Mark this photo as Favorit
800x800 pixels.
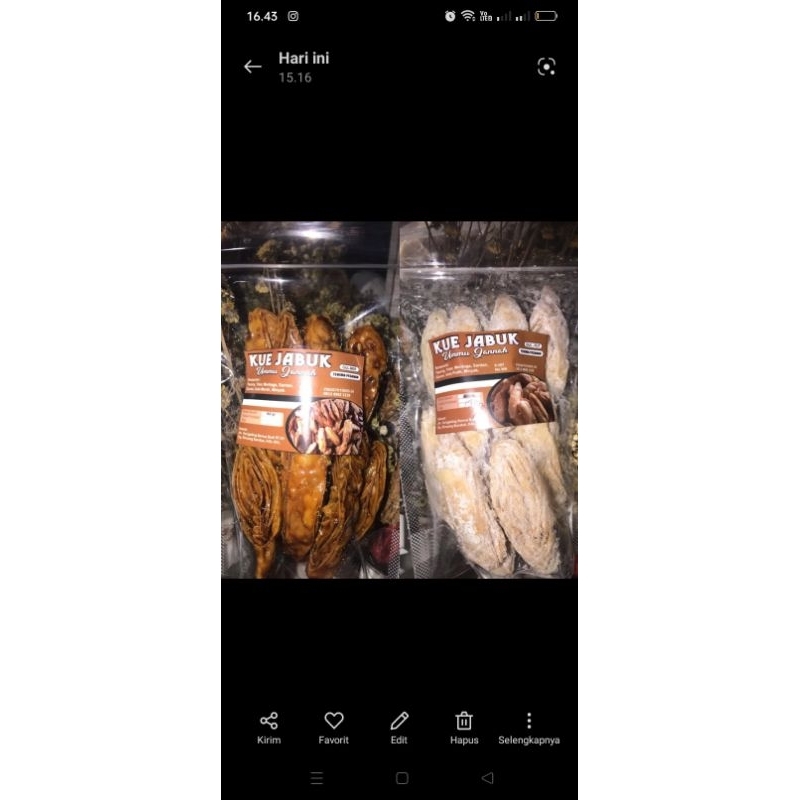pos(334,727)
